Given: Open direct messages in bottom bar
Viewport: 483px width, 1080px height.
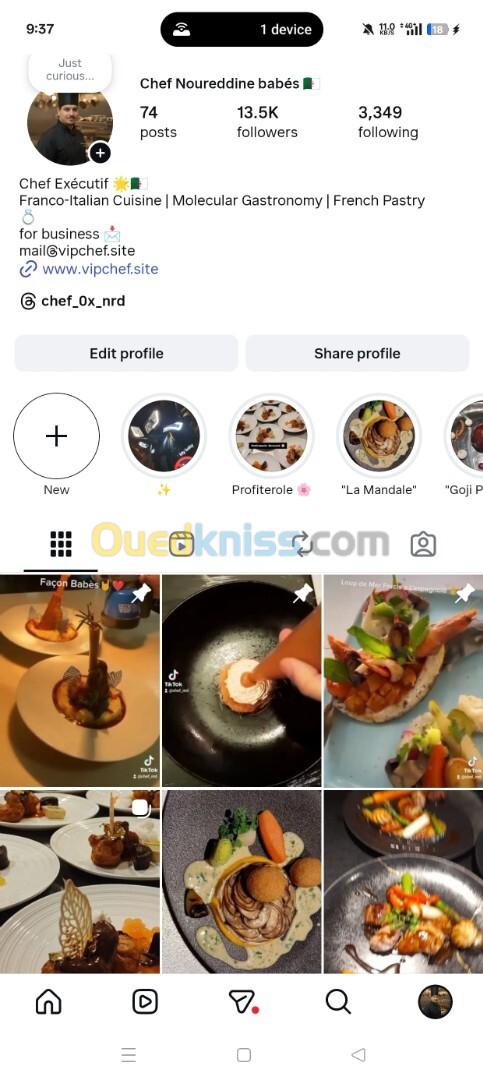Looking at the screenshot, I should click(242, 1001).
